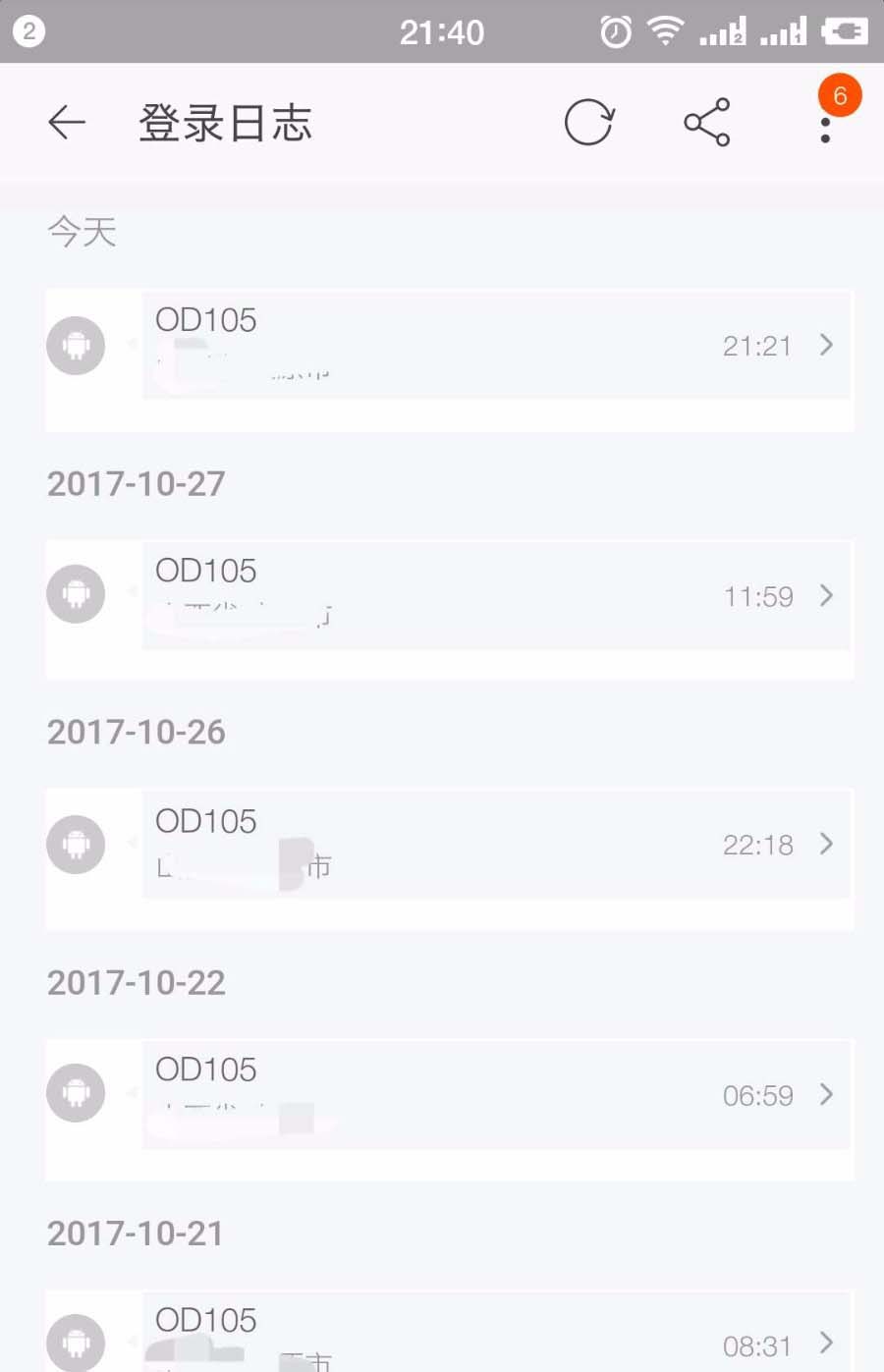Refresh the login log list
Image resolution: width=884 pixels, height=1372 pixels.
click(x=589, y=123)
